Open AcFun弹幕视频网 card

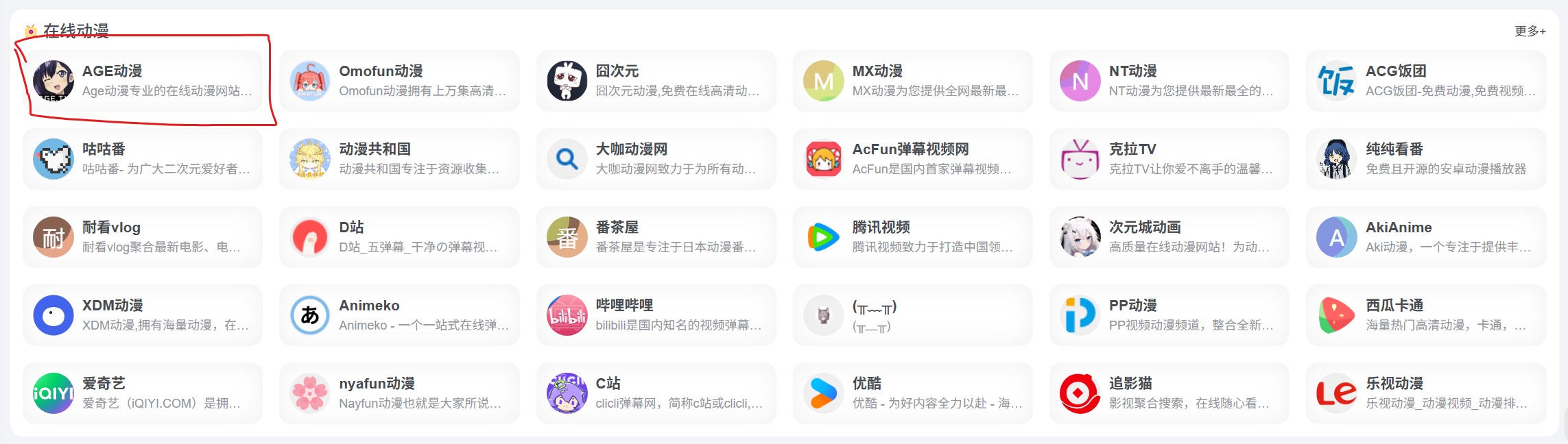coord(912,159)
